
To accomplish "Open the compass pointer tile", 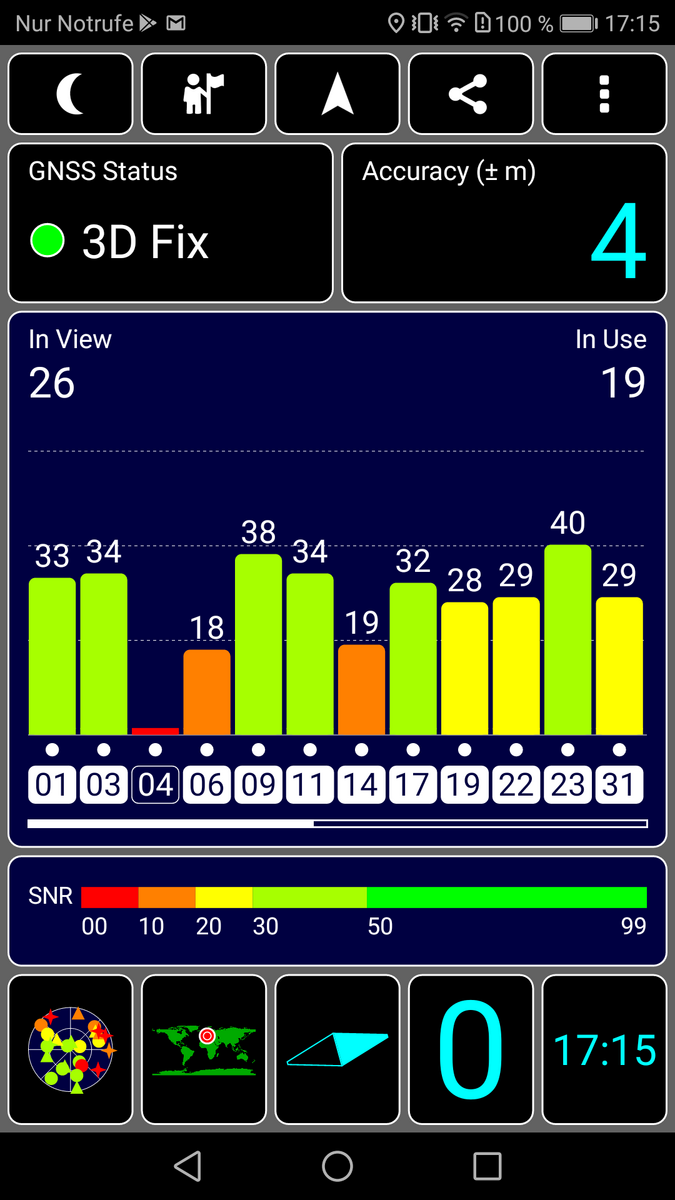I will tap(338, 1050).
